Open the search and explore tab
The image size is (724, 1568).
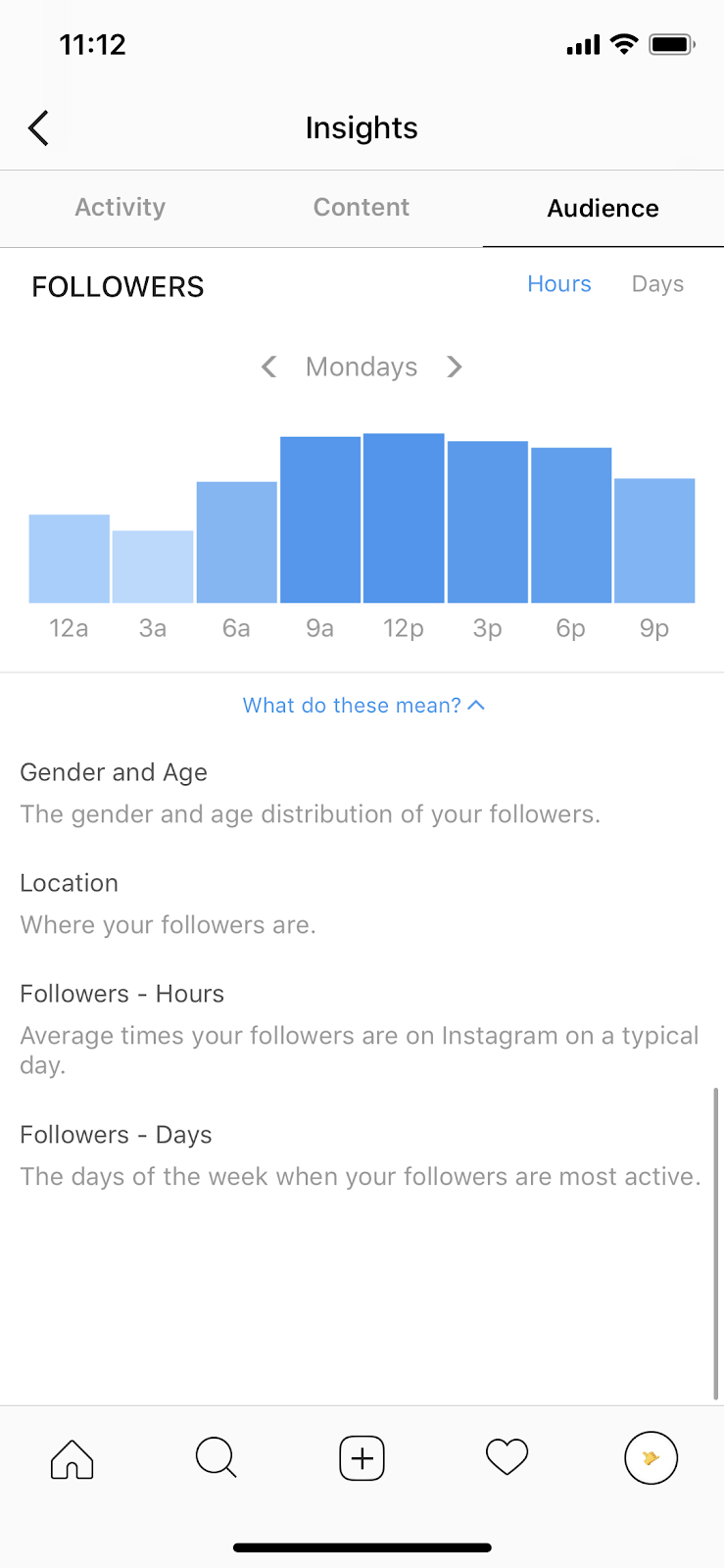tap(216, 1458)
